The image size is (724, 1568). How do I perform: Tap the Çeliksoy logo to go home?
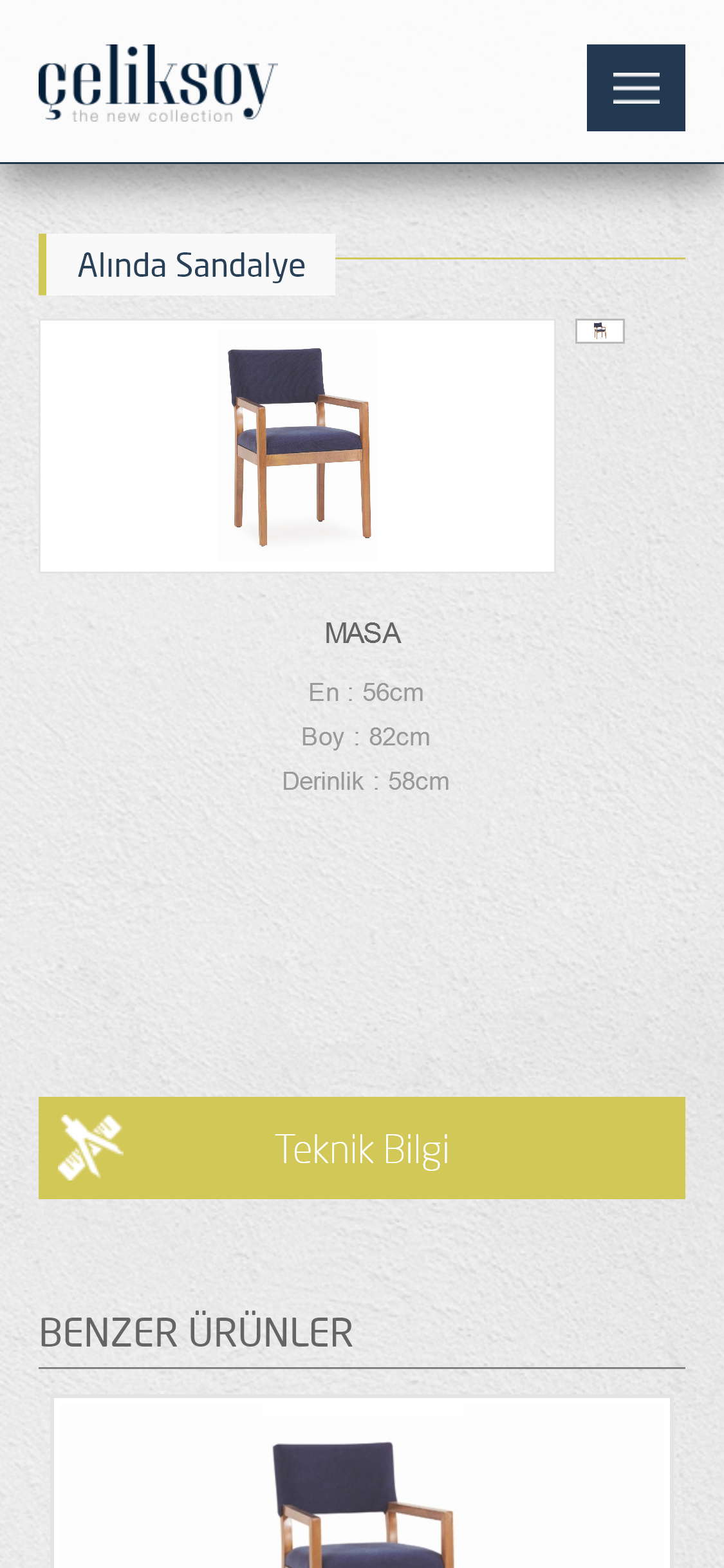coord(158,83)
